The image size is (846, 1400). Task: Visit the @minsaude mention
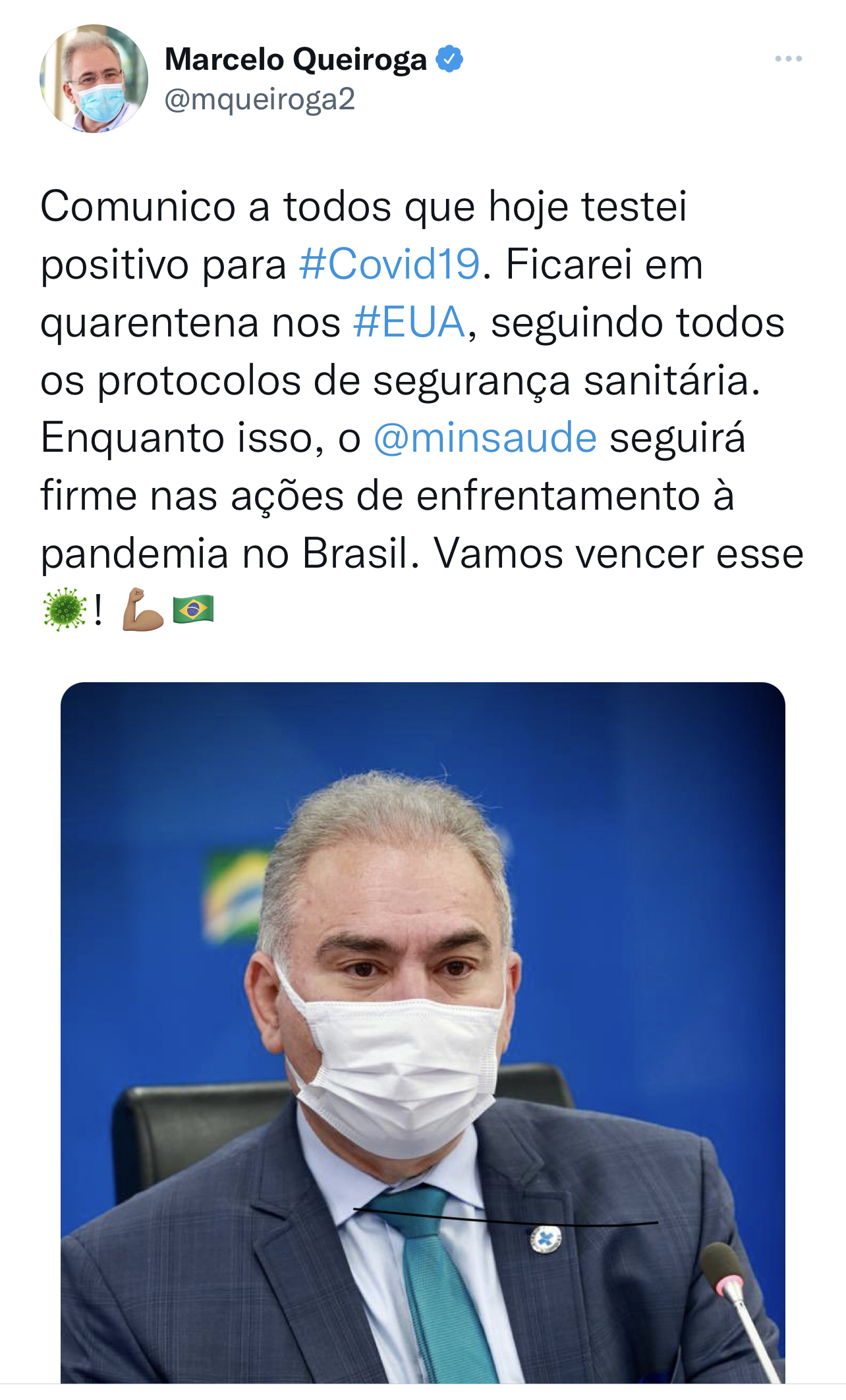(x=485, y=439)
